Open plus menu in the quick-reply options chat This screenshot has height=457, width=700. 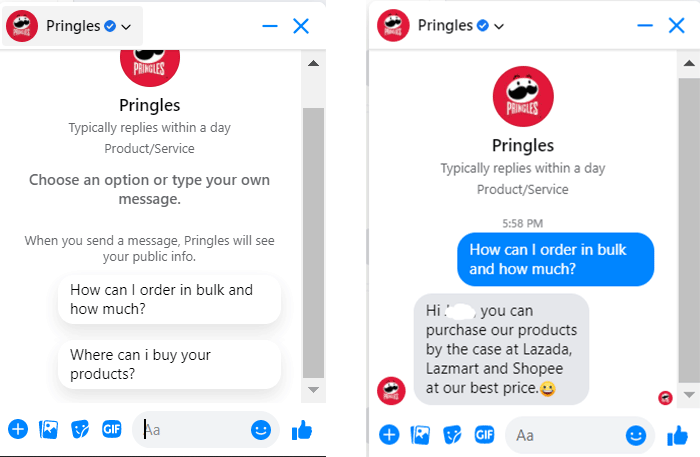point(18,430)
